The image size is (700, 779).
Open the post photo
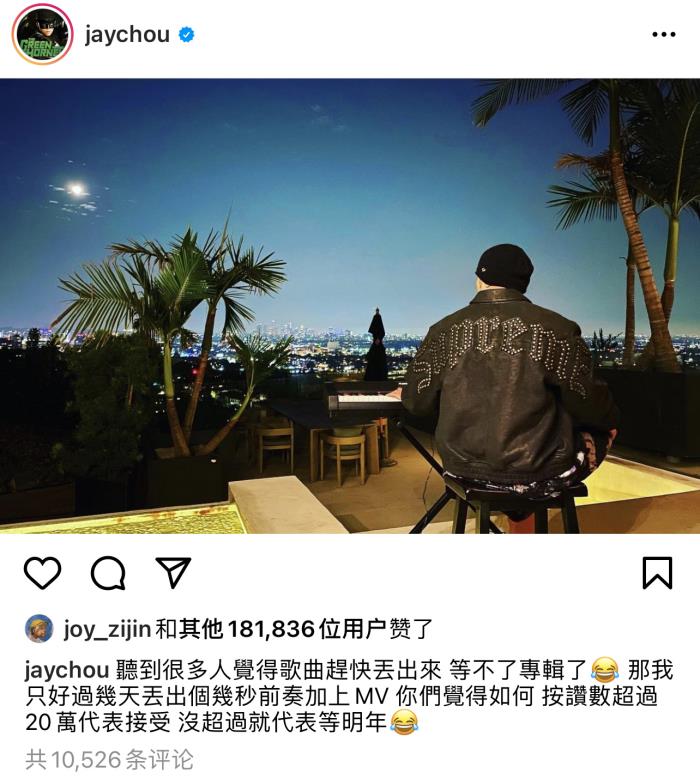tap(350, 305)
